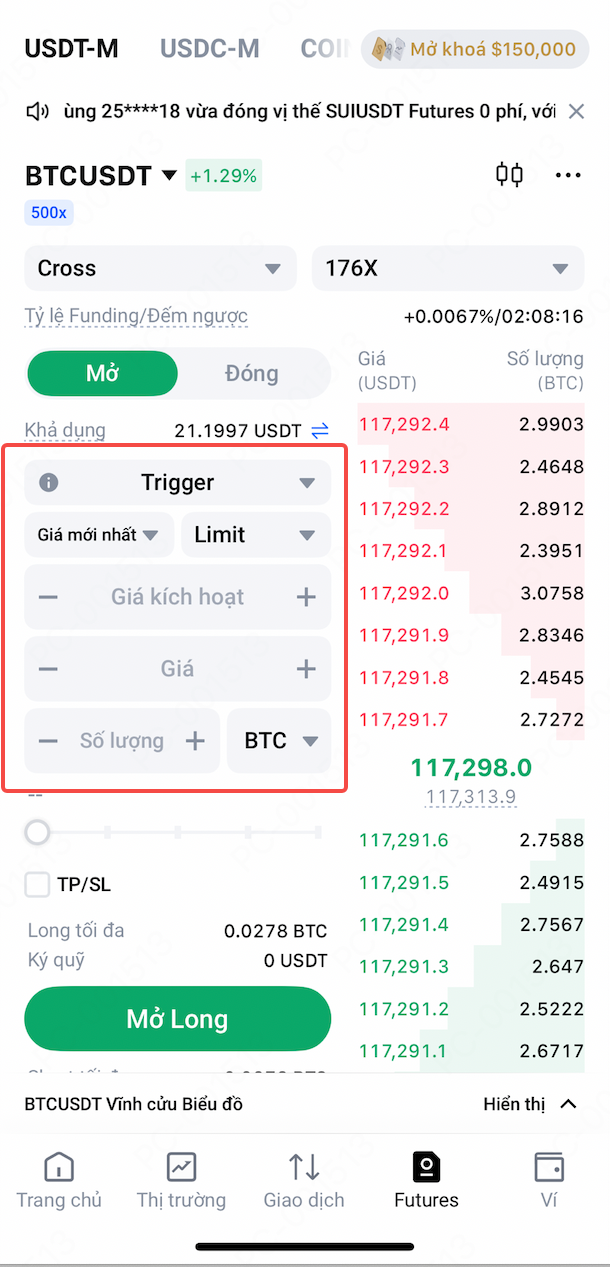This screenshot has height=1267, width=610.
Task: Tap the Mở khoá $150,000 promo button
Action: coord(473,49)
